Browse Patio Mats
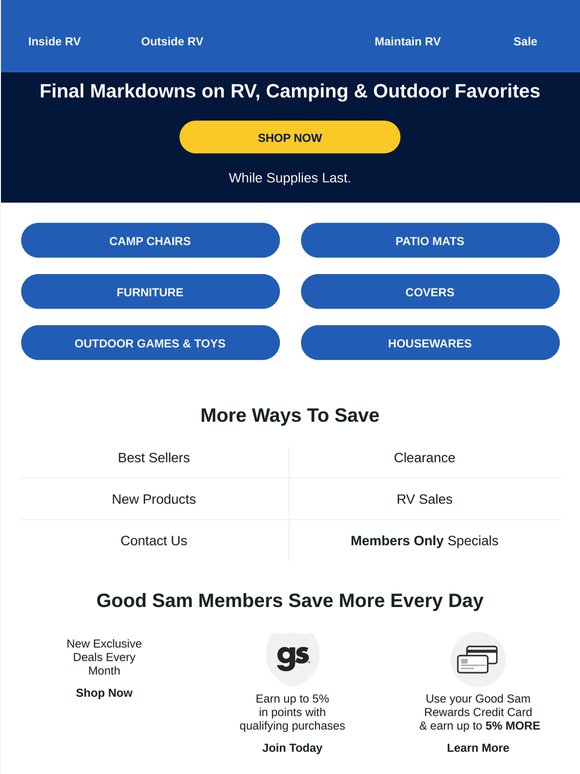The image size is (580, 774). (x=430, y=240)
